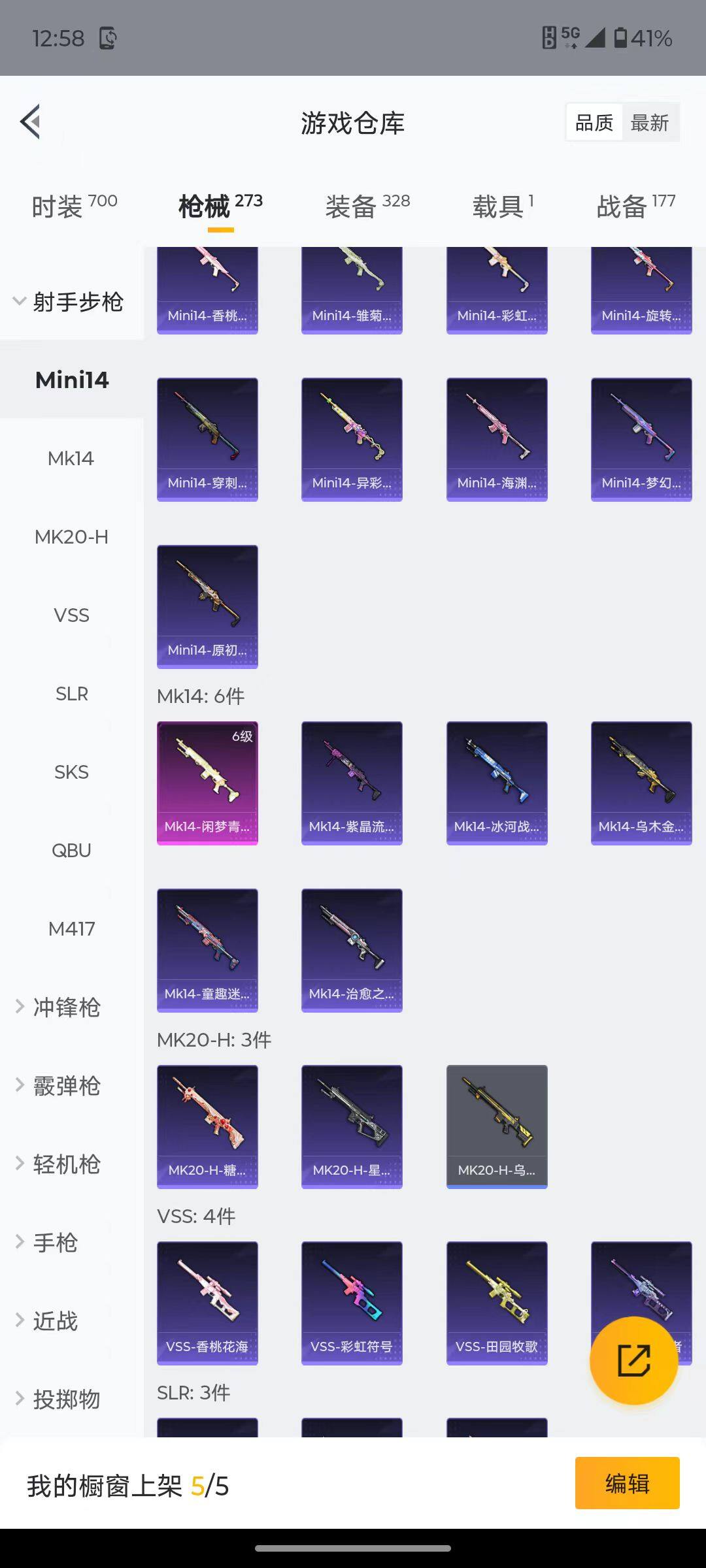
Task: View the MK20-H-糖 skin
Action: point(207,1126)
